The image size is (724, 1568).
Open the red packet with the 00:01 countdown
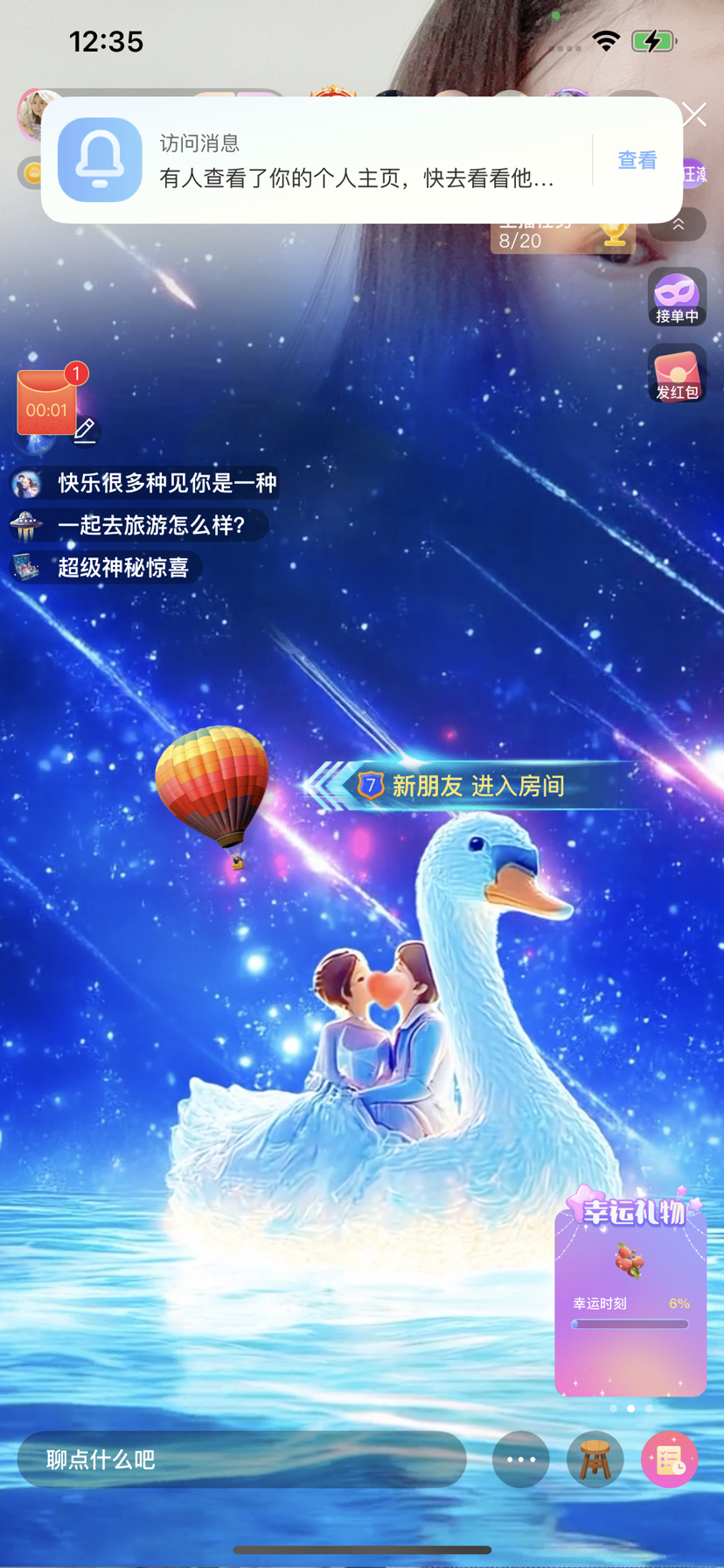coord(46,403)
